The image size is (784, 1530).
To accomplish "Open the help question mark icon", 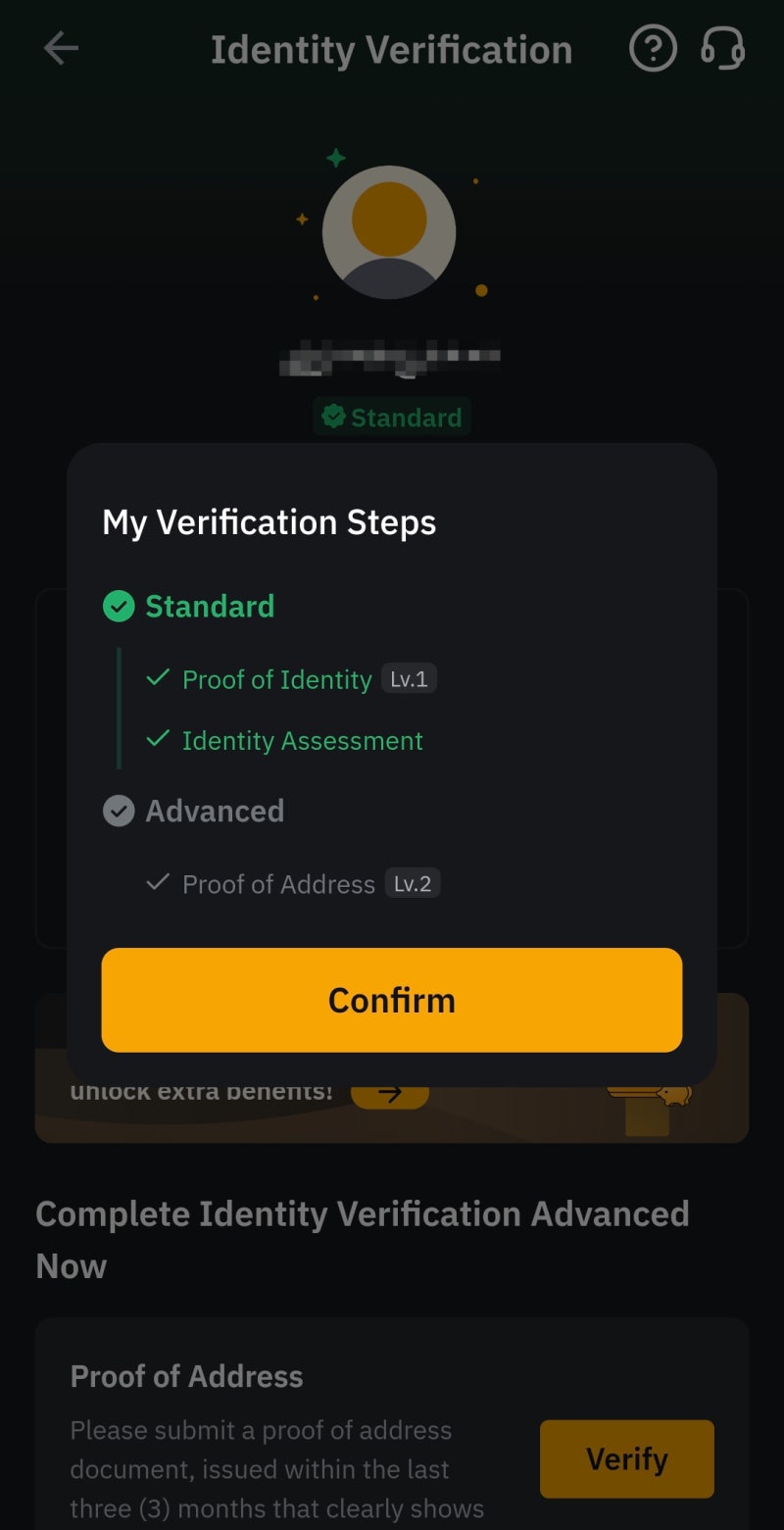I will tap(653, 48).
